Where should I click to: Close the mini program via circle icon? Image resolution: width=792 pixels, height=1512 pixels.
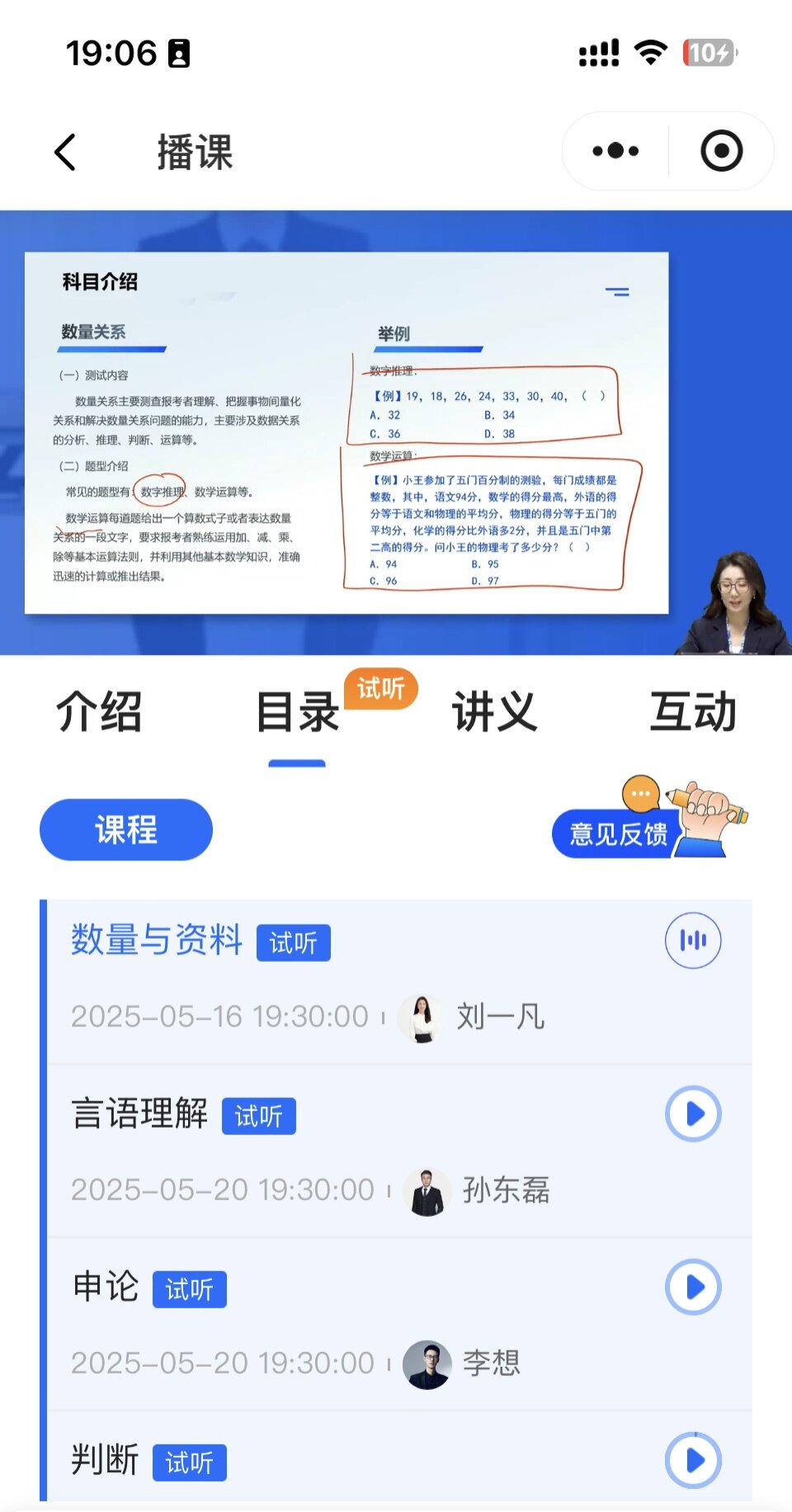(721, 151)
